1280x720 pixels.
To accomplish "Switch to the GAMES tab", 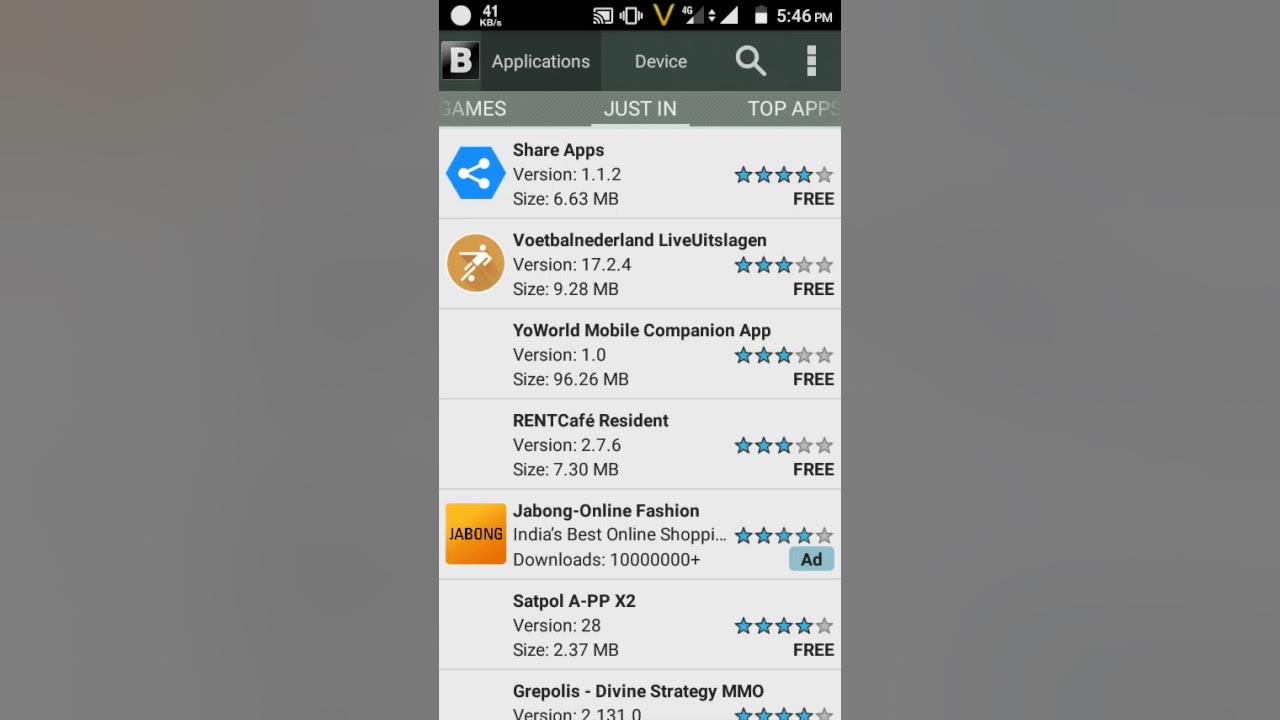I will [x=473, y=108].
